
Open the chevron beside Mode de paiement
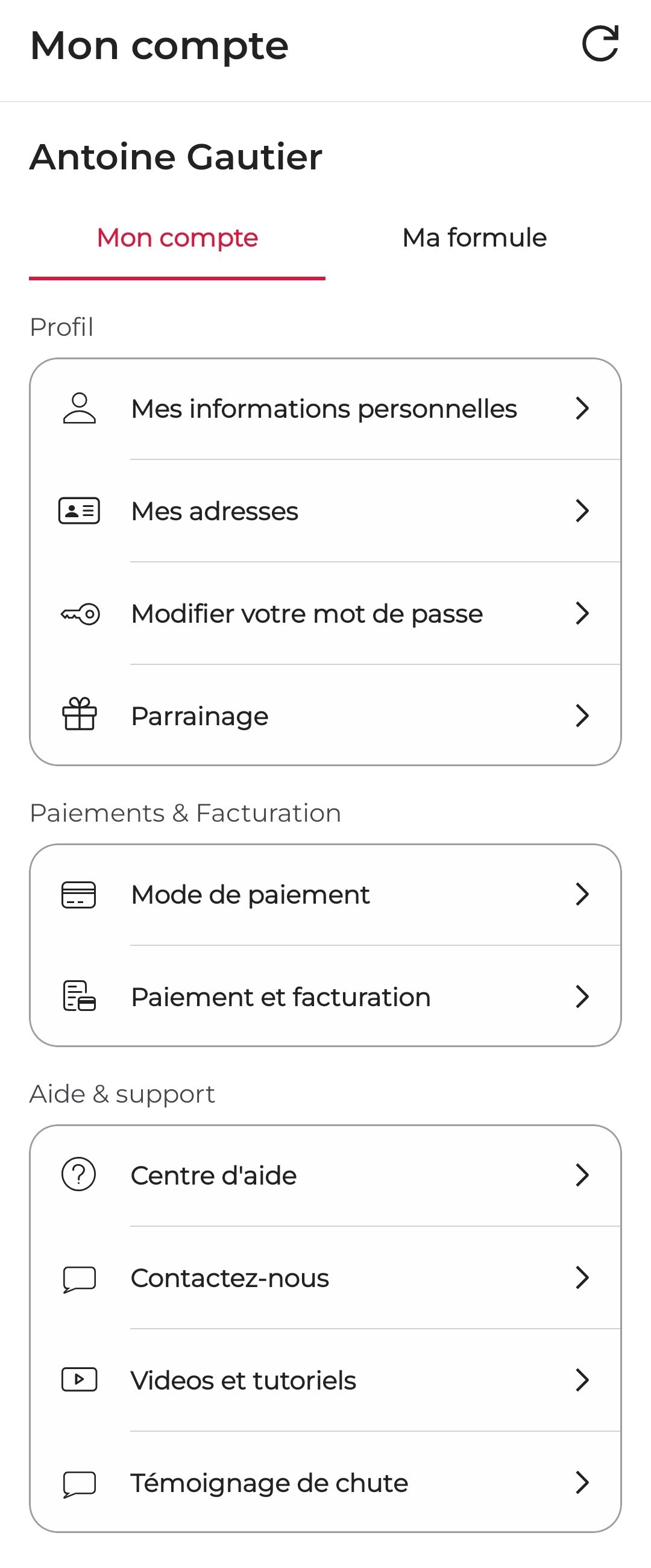coord(582,893)
